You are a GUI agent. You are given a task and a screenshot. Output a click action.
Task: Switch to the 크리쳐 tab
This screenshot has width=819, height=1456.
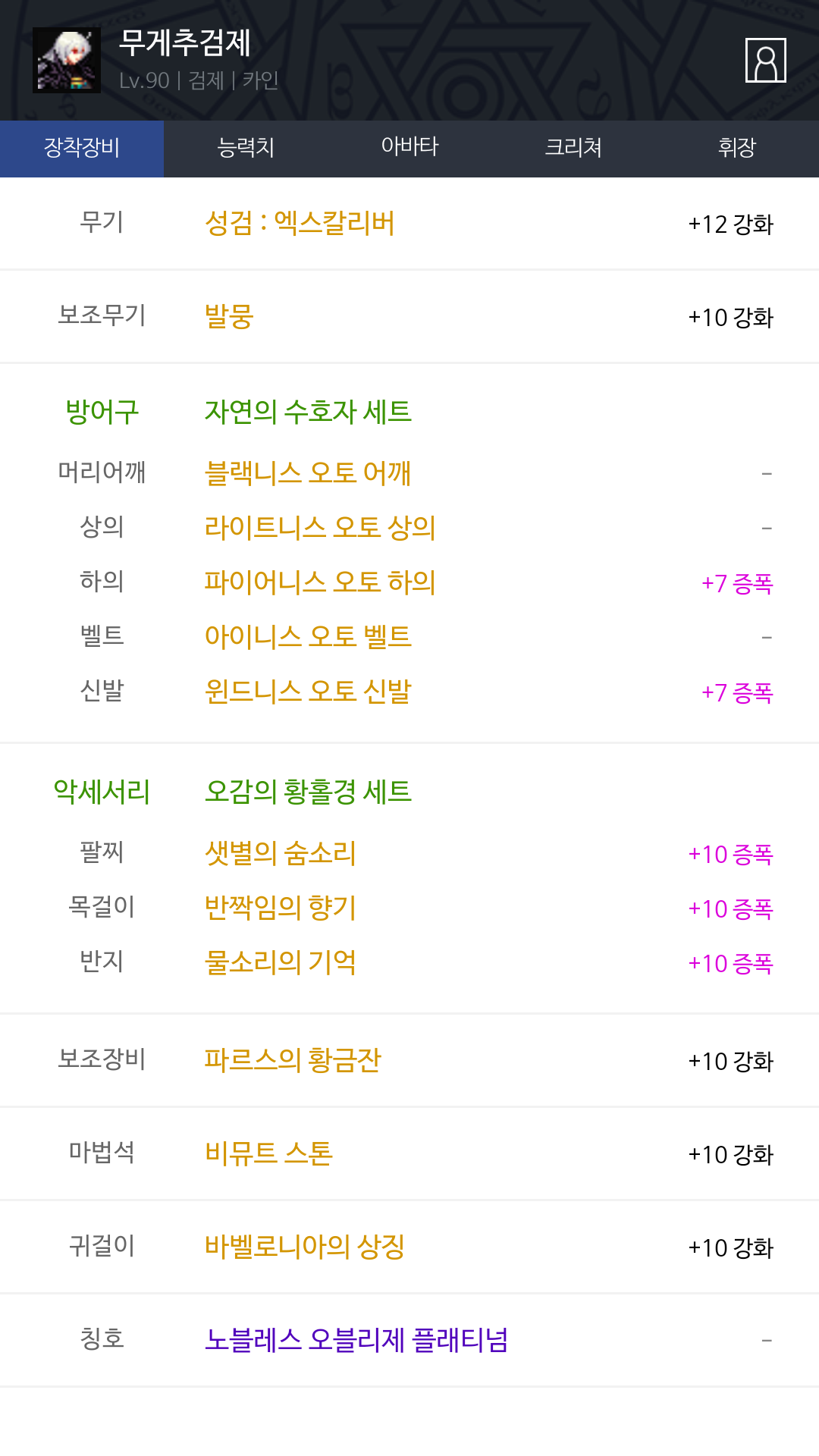(573, 148)
